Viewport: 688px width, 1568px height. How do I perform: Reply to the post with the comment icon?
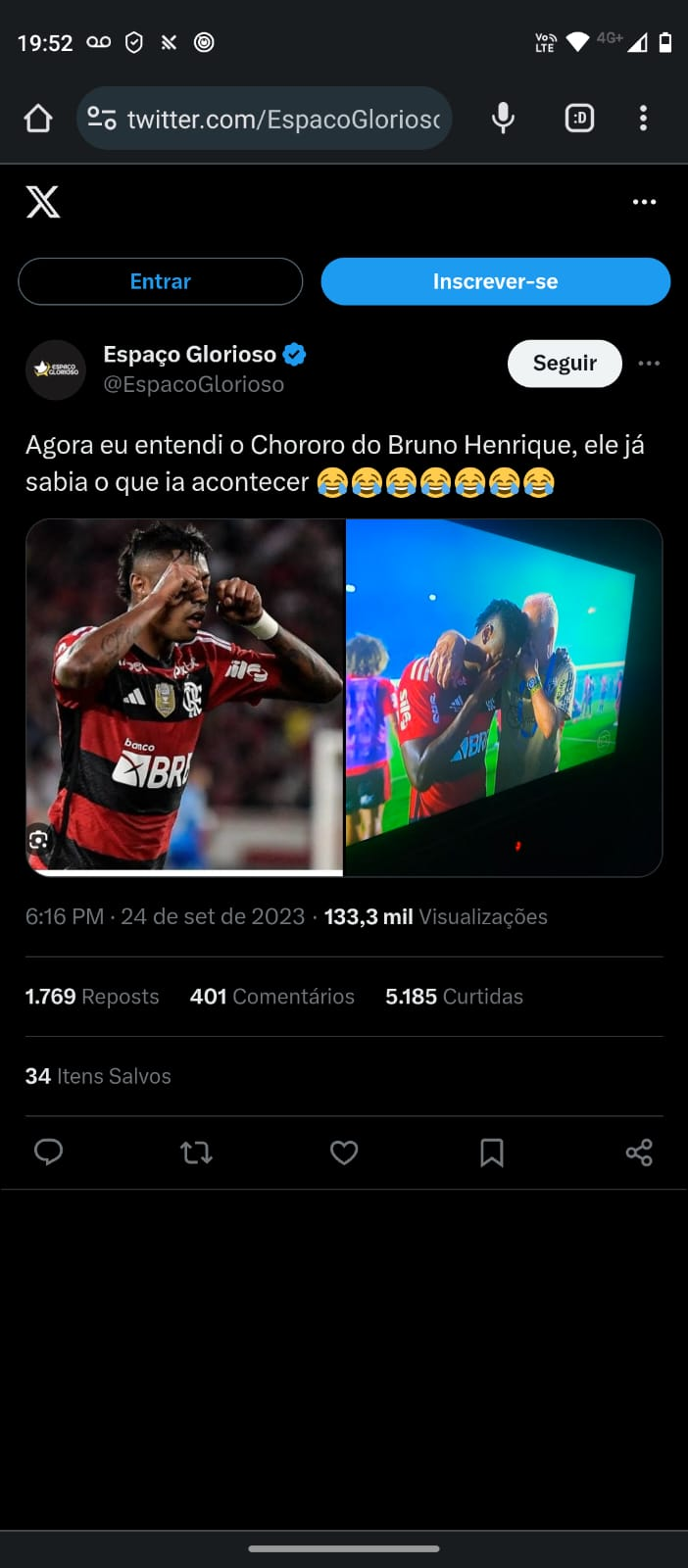pyautogui.click(x=49, y=1152)
